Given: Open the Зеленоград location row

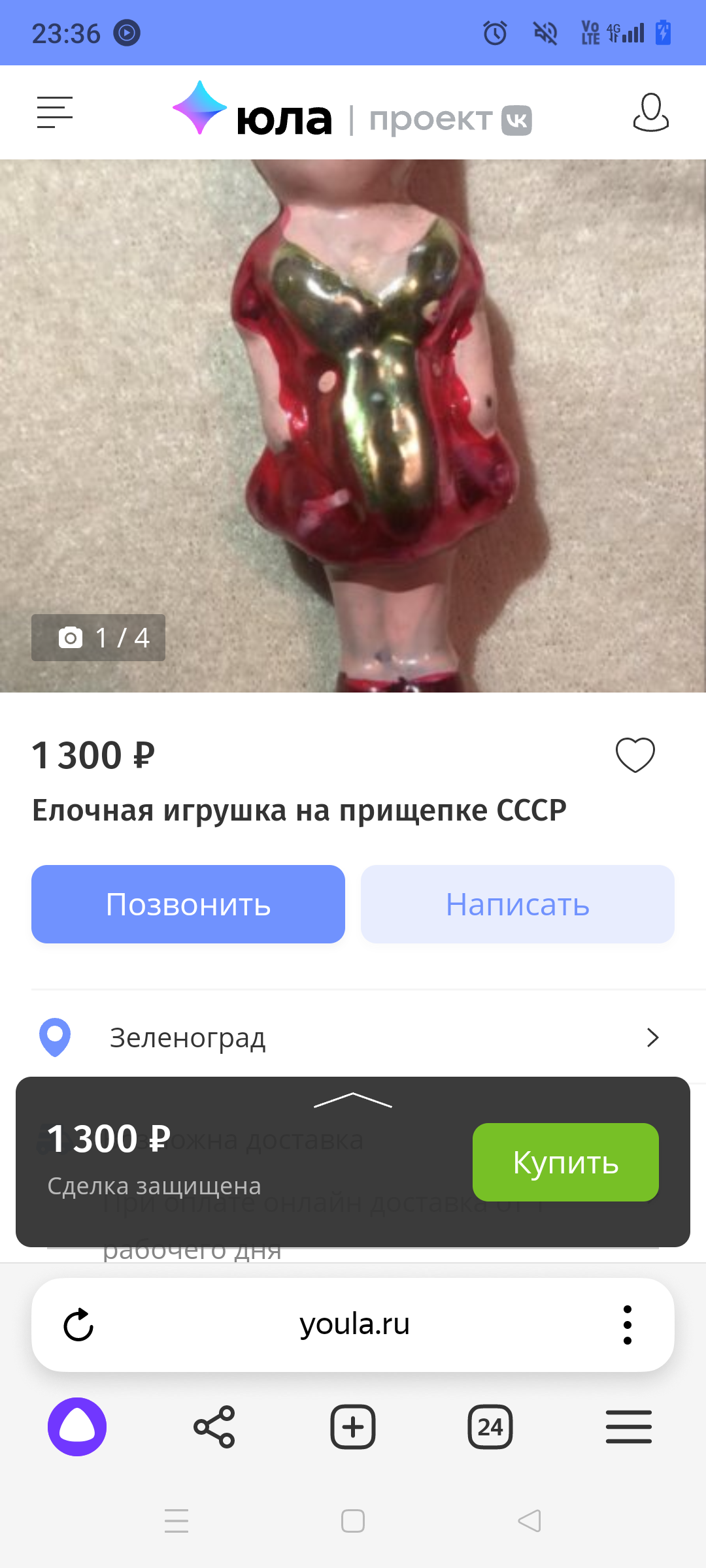Looking at the screenshot, I should tap(353, 1037).
